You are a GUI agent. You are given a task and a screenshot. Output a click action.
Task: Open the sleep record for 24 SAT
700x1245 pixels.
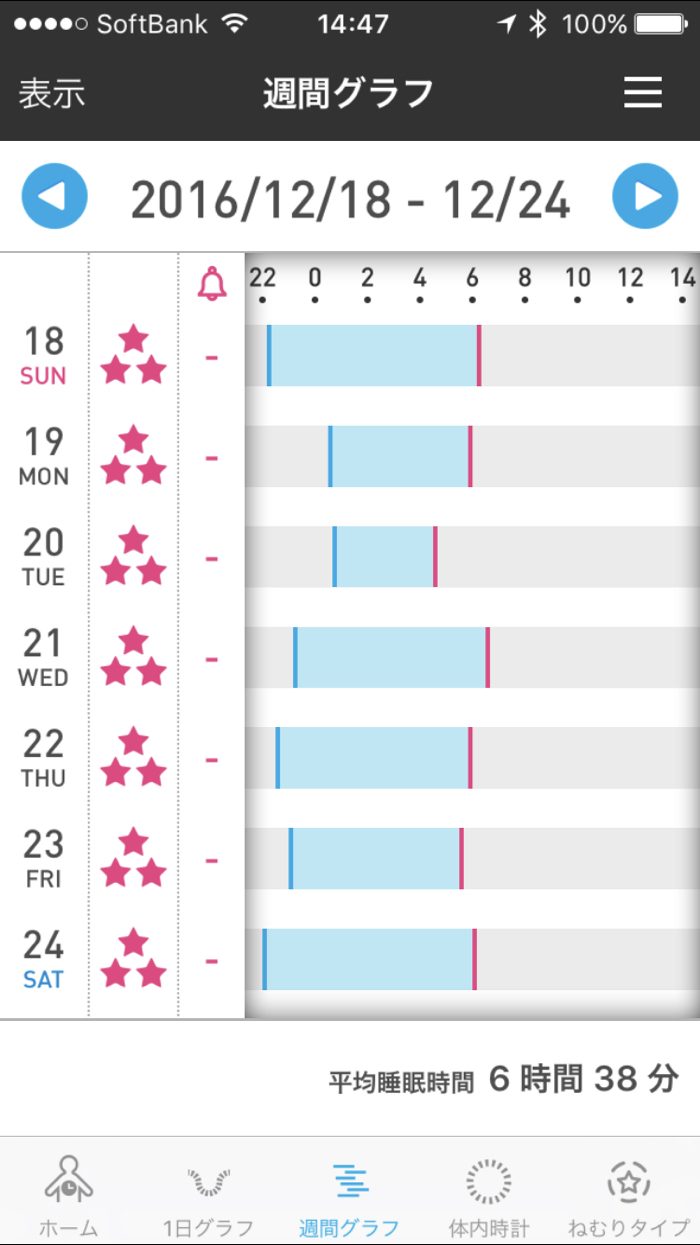(369, 960)
